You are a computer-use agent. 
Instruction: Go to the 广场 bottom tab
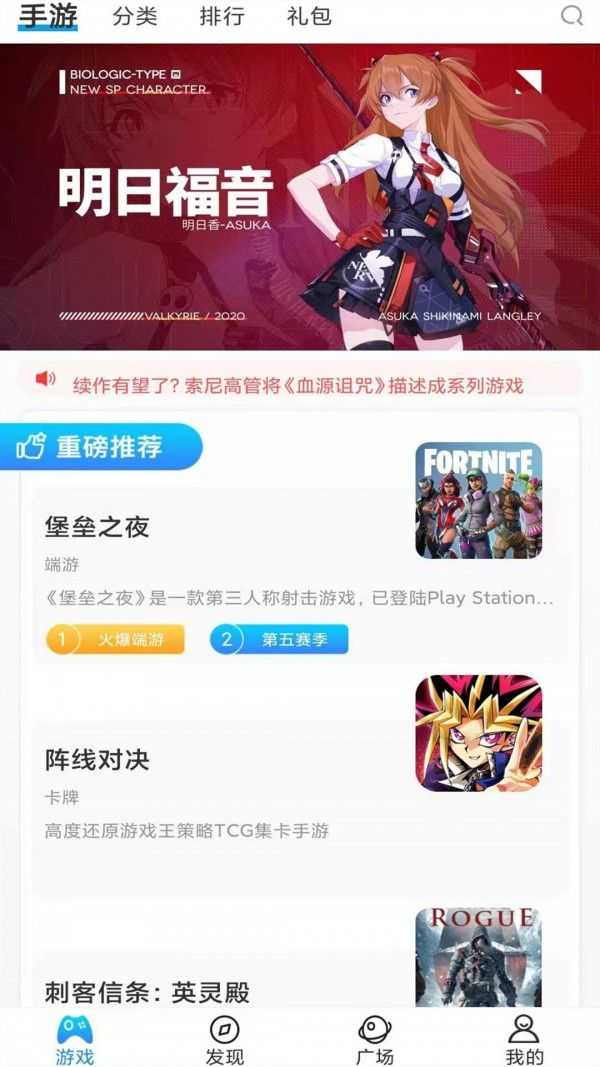tap(375, 1040)
